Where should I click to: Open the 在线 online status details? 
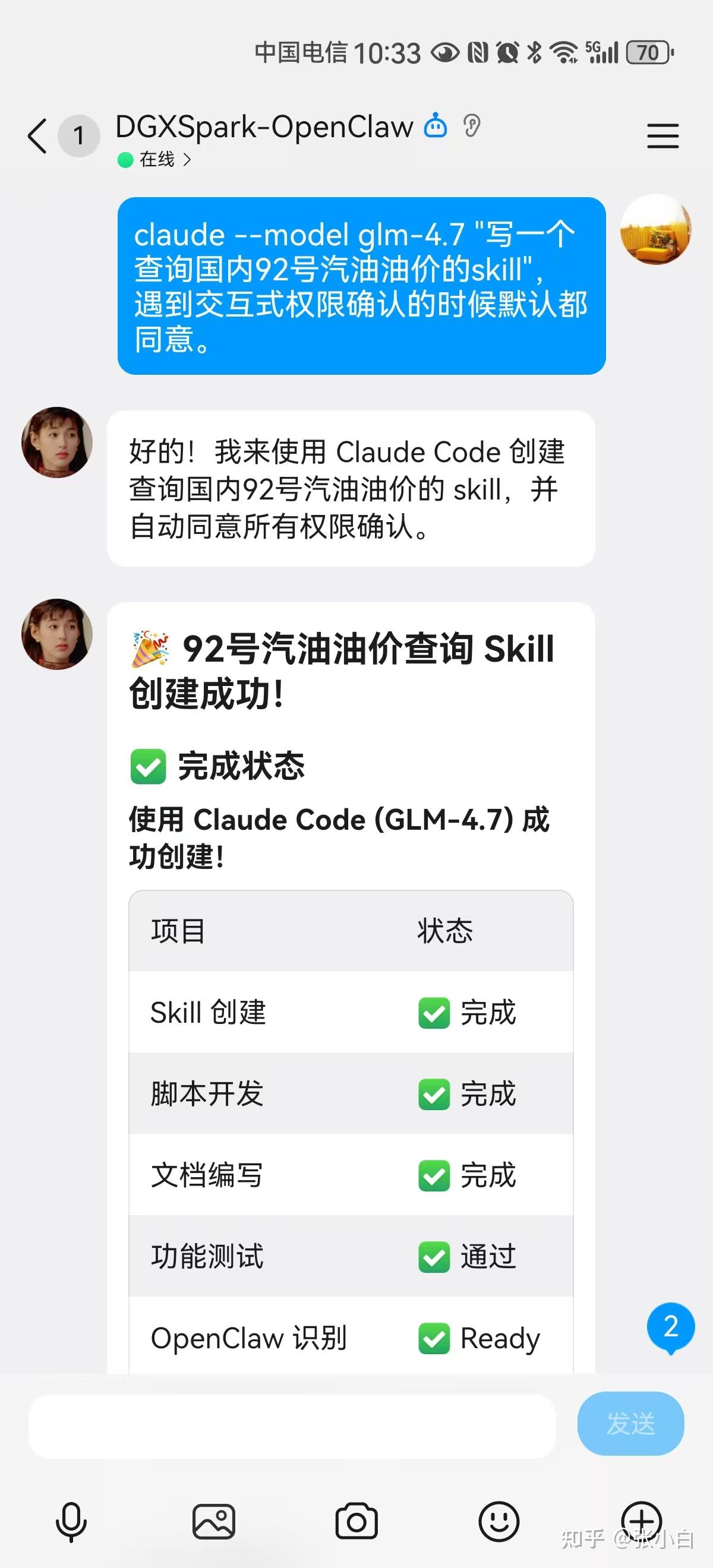[156, 160]
